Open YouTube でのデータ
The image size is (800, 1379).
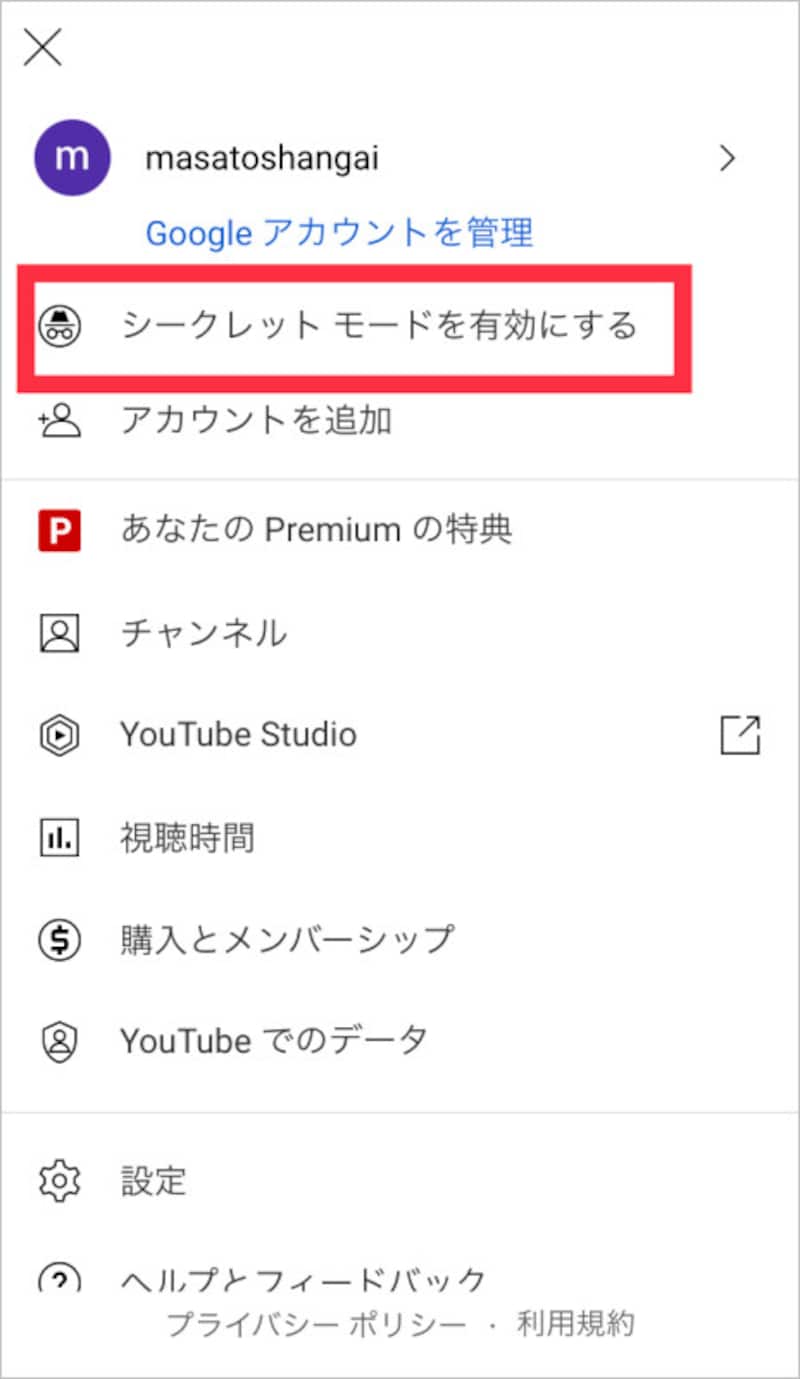(273, 1041)
